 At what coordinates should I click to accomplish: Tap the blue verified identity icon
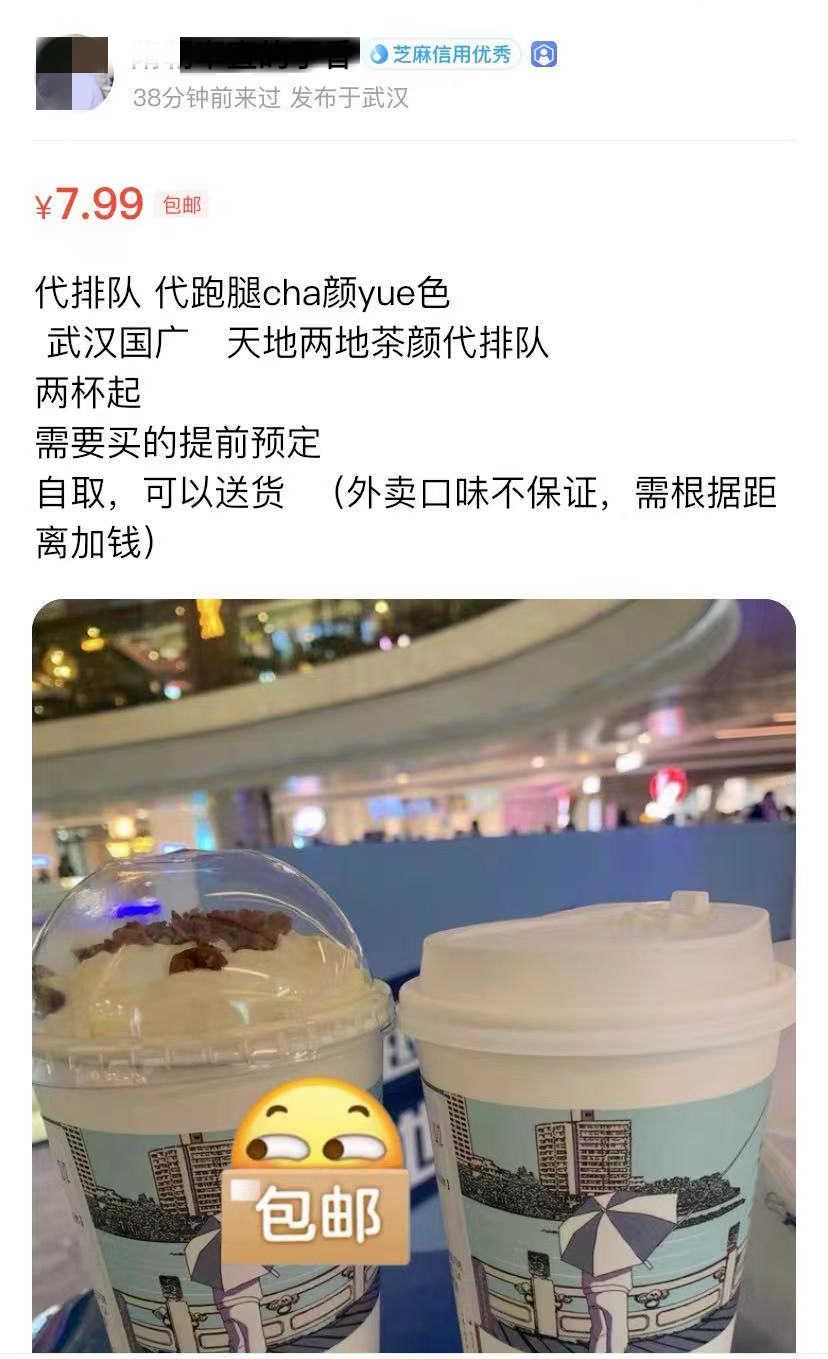click(543, 54)
